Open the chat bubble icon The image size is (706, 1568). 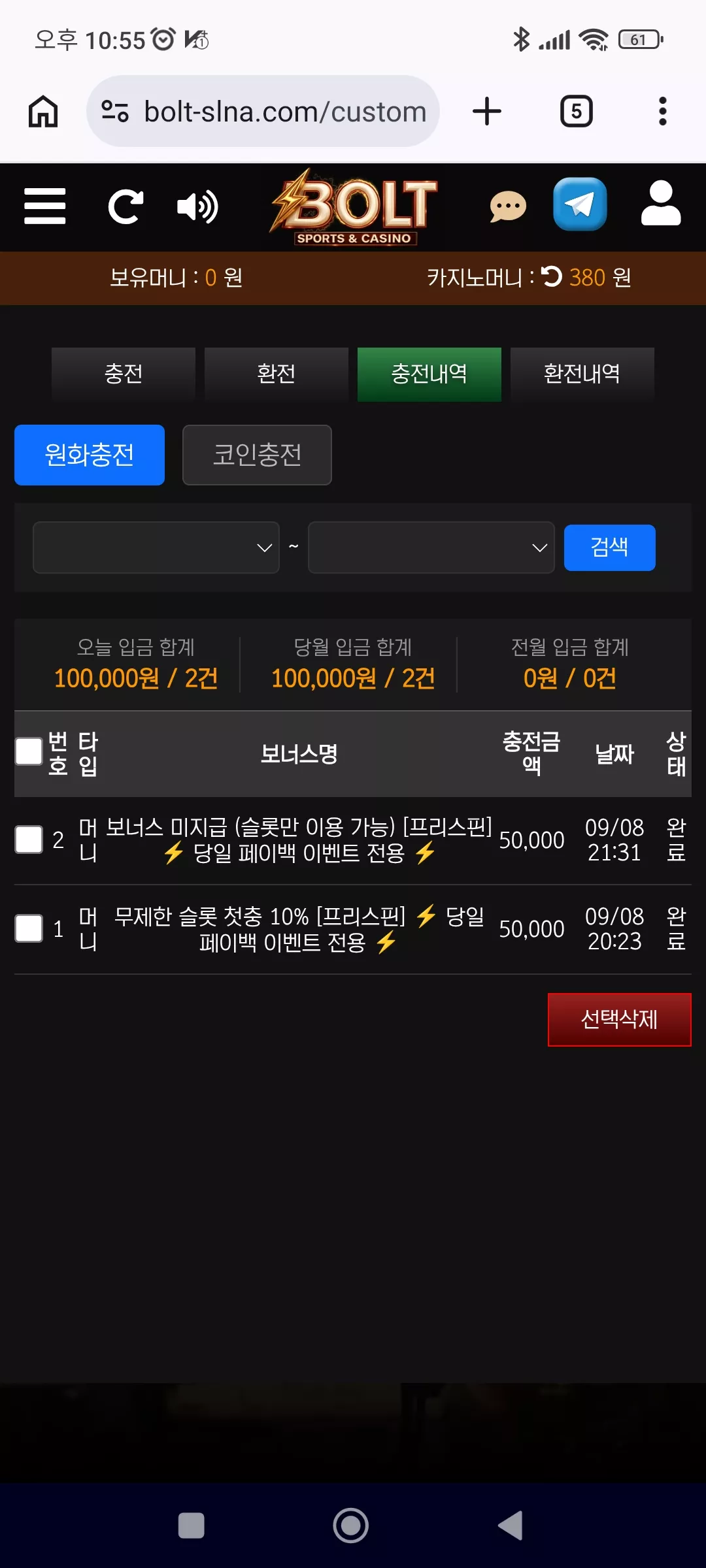508,206
